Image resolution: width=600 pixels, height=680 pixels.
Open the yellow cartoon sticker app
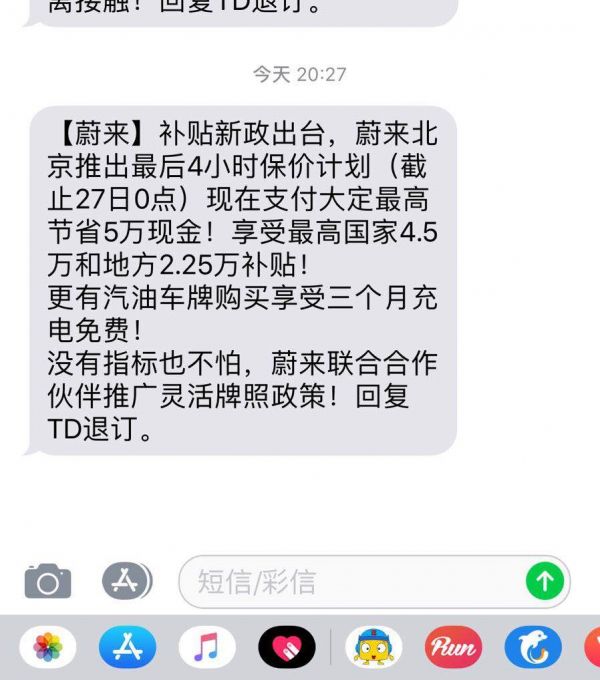pyautogui.click(x=374, y=648)
